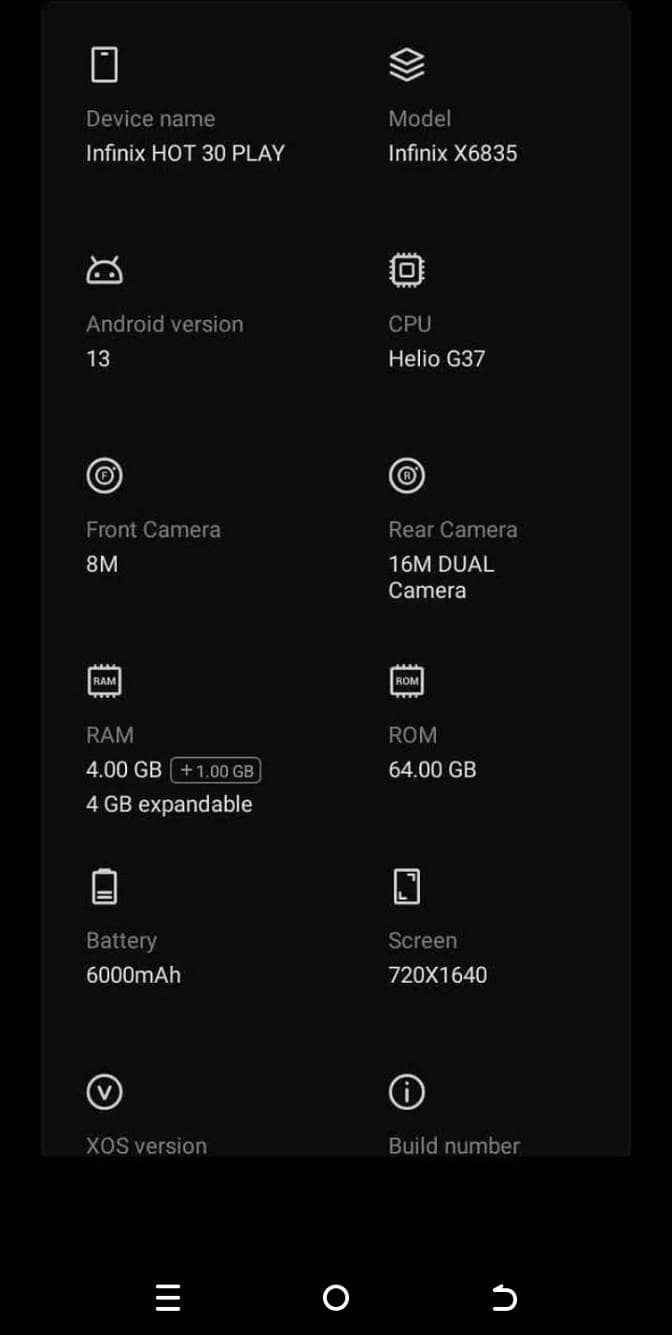Tap the +1.00 GB extended RAM chip

coord(216,770)
